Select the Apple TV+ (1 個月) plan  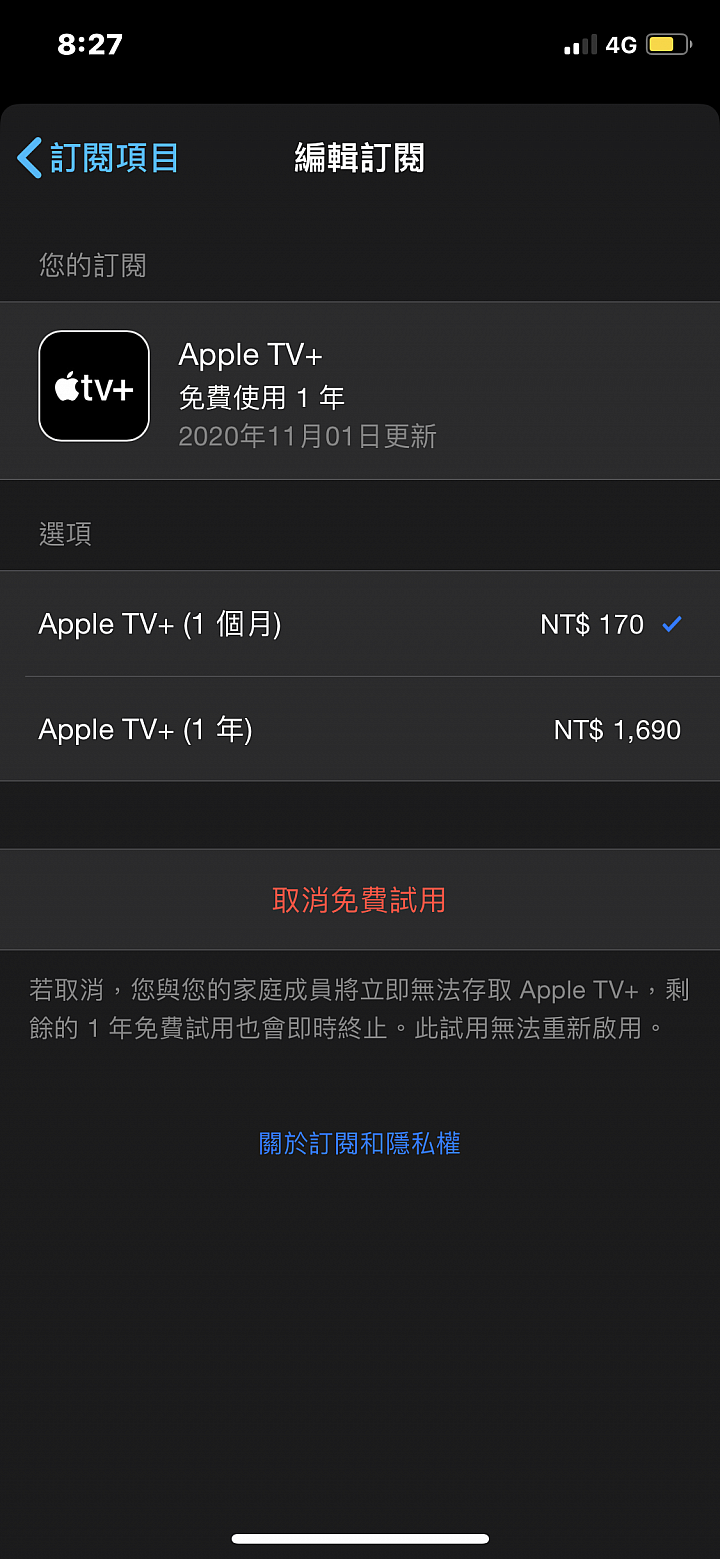tap(360, 624)
